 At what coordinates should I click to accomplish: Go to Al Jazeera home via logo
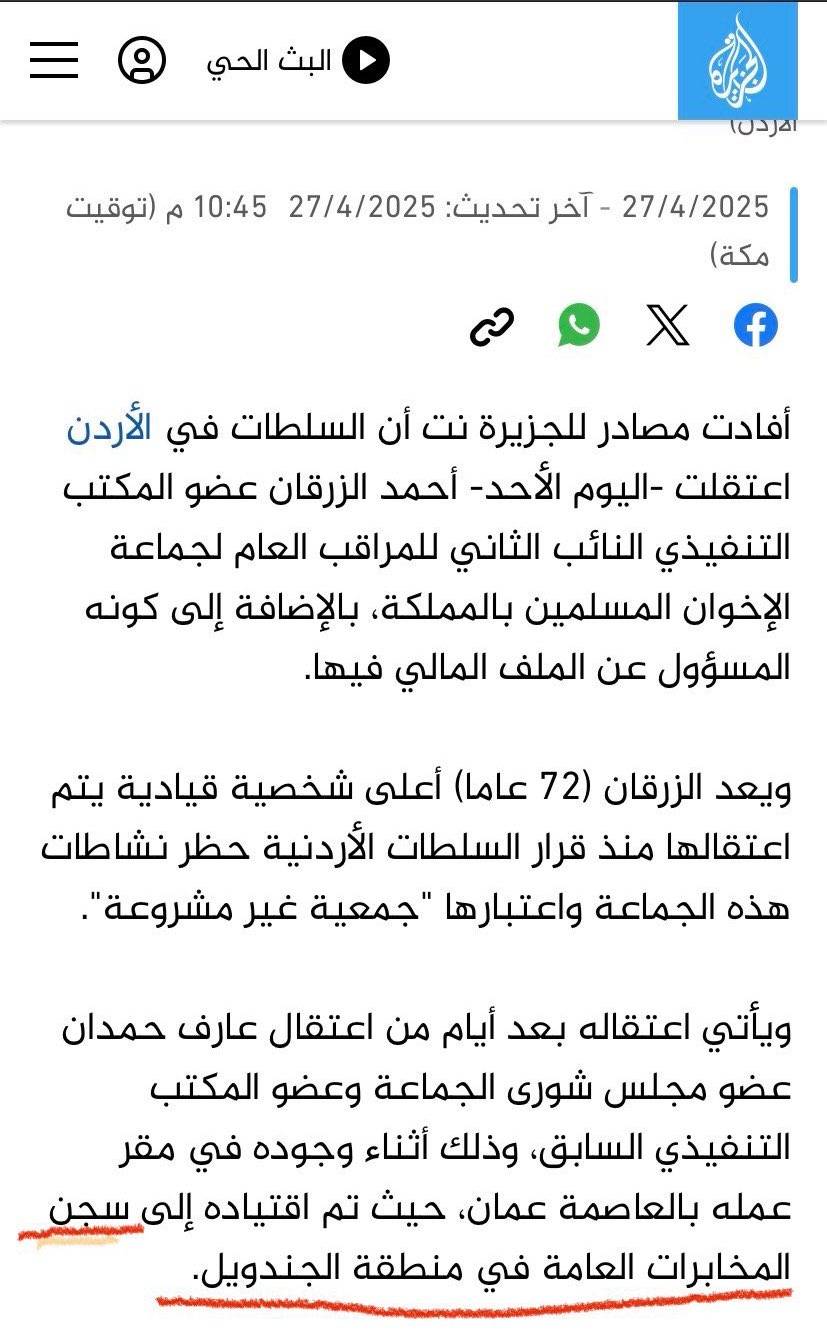[739, 61]
